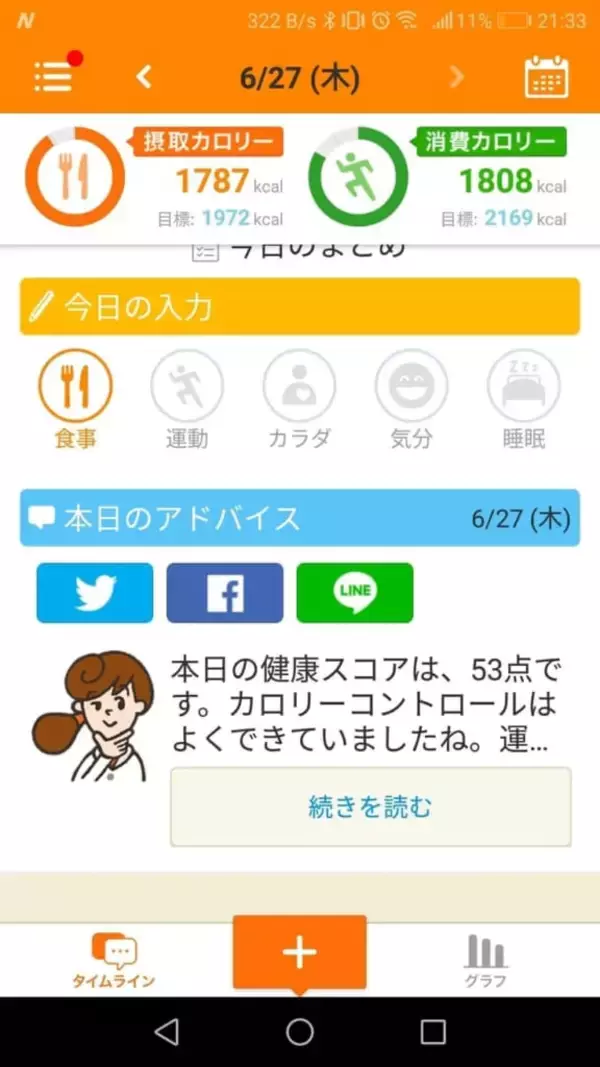Switch to the グラフ tab
The height and width of the screenshot is (1067, 600).
click(485, 959)
